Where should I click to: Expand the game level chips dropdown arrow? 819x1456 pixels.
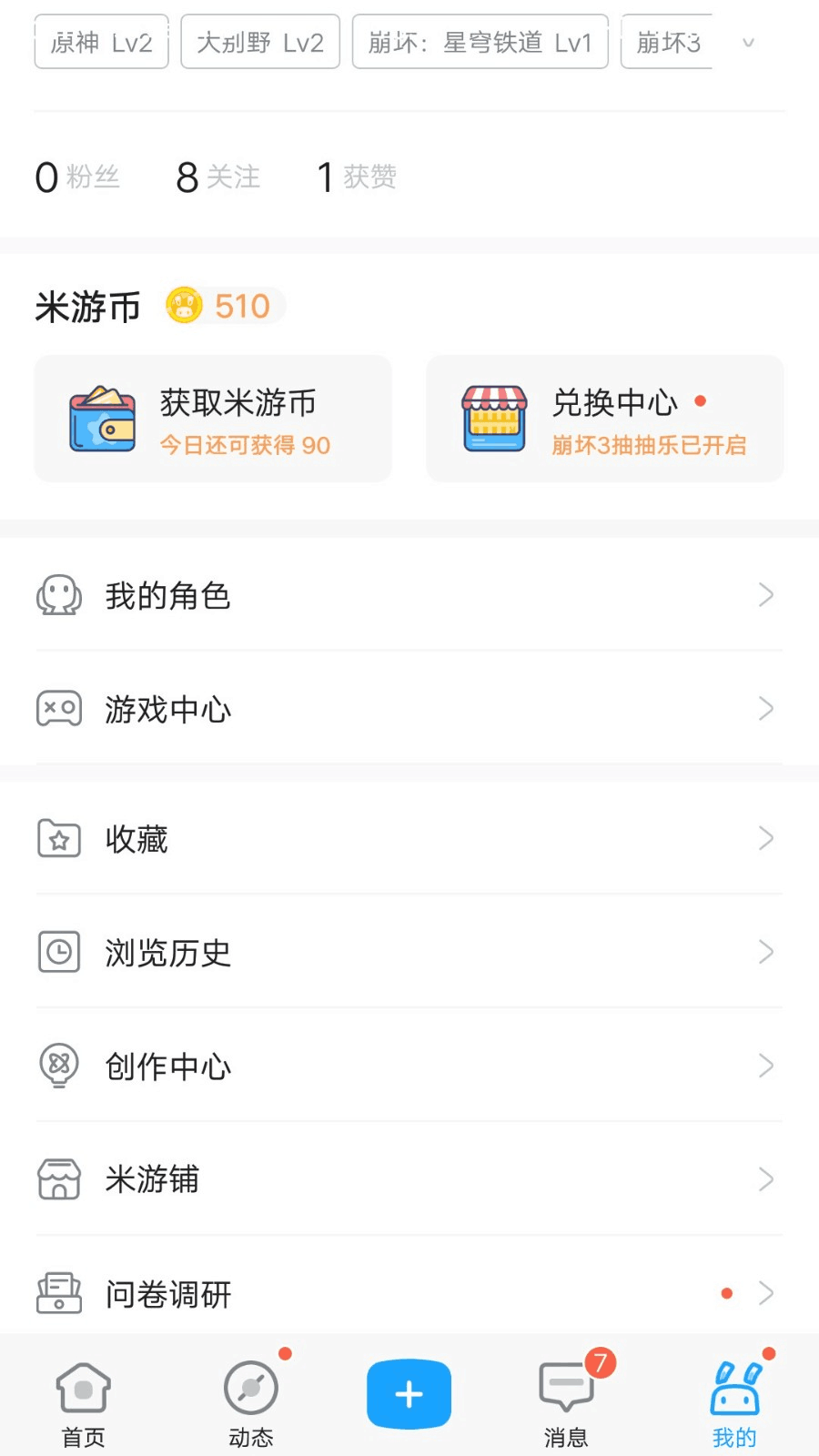748,43
